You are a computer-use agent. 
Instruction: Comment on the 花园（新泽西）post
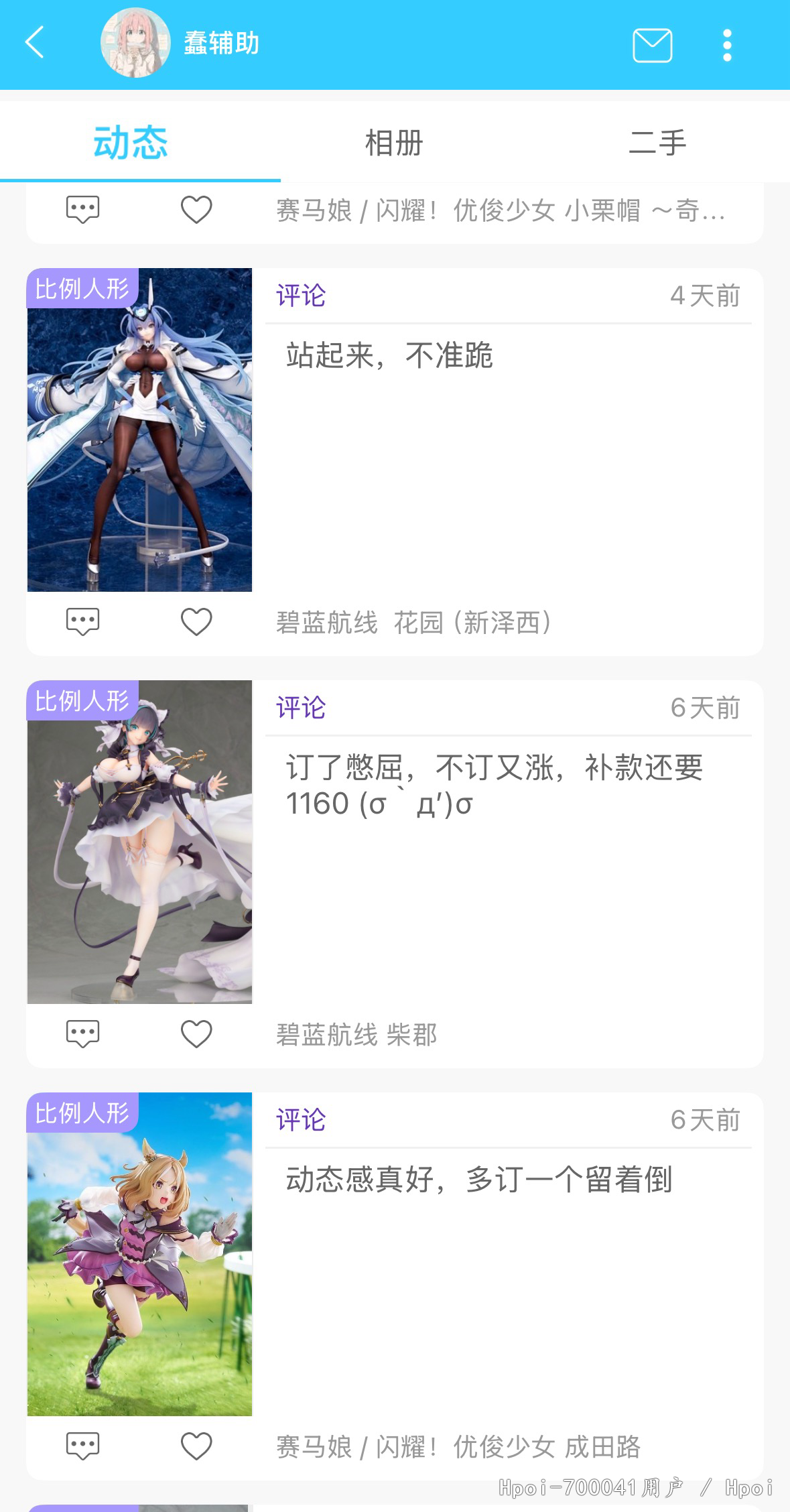(82, 622)
